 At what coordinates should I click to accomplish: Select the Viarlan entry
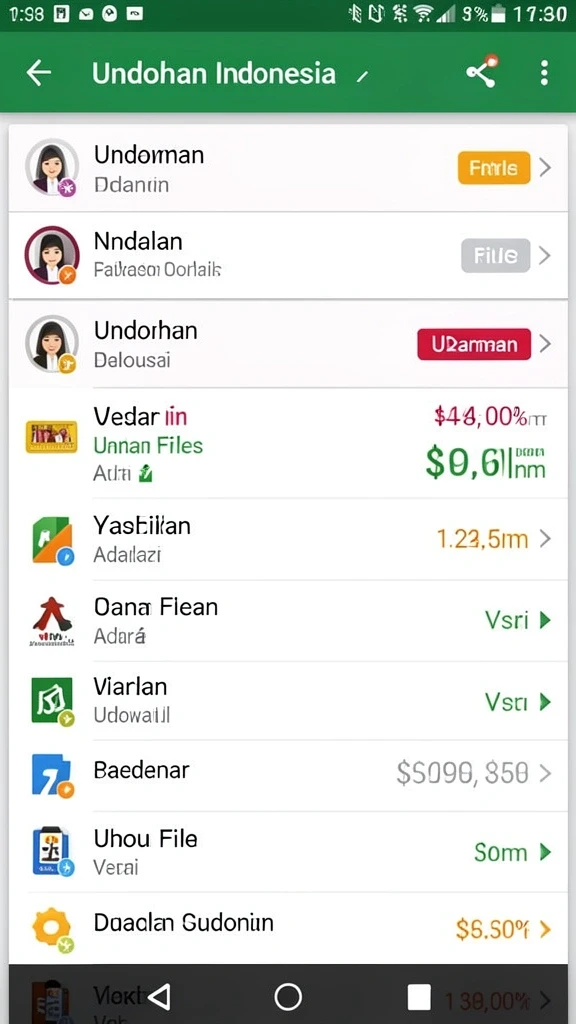(x=288, y=701)
